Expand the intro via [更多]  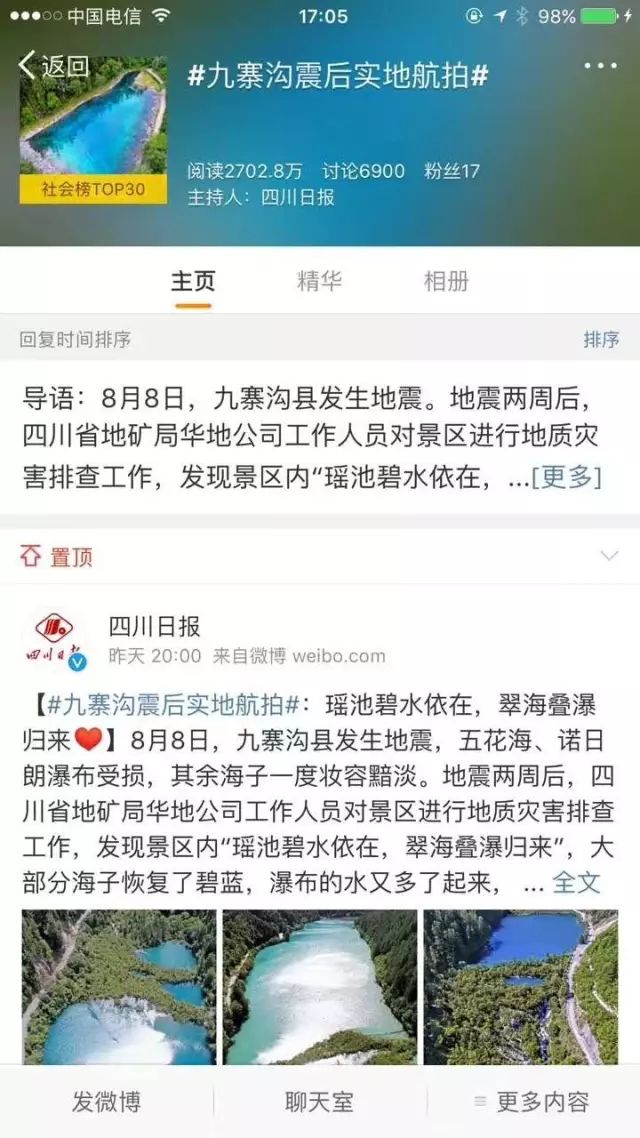[x=566, y=477]
